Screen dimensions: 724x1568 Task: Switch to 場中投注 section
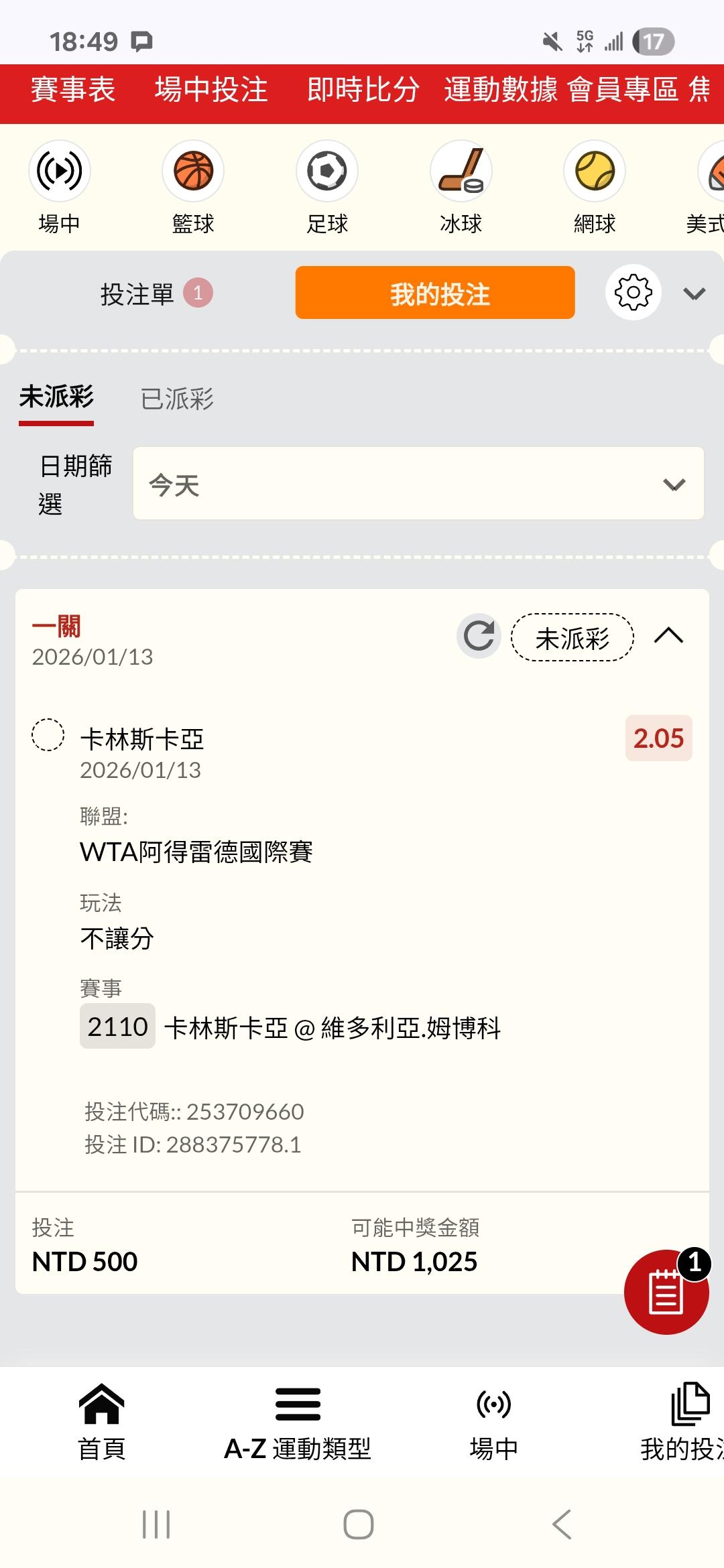coord(211,90)
